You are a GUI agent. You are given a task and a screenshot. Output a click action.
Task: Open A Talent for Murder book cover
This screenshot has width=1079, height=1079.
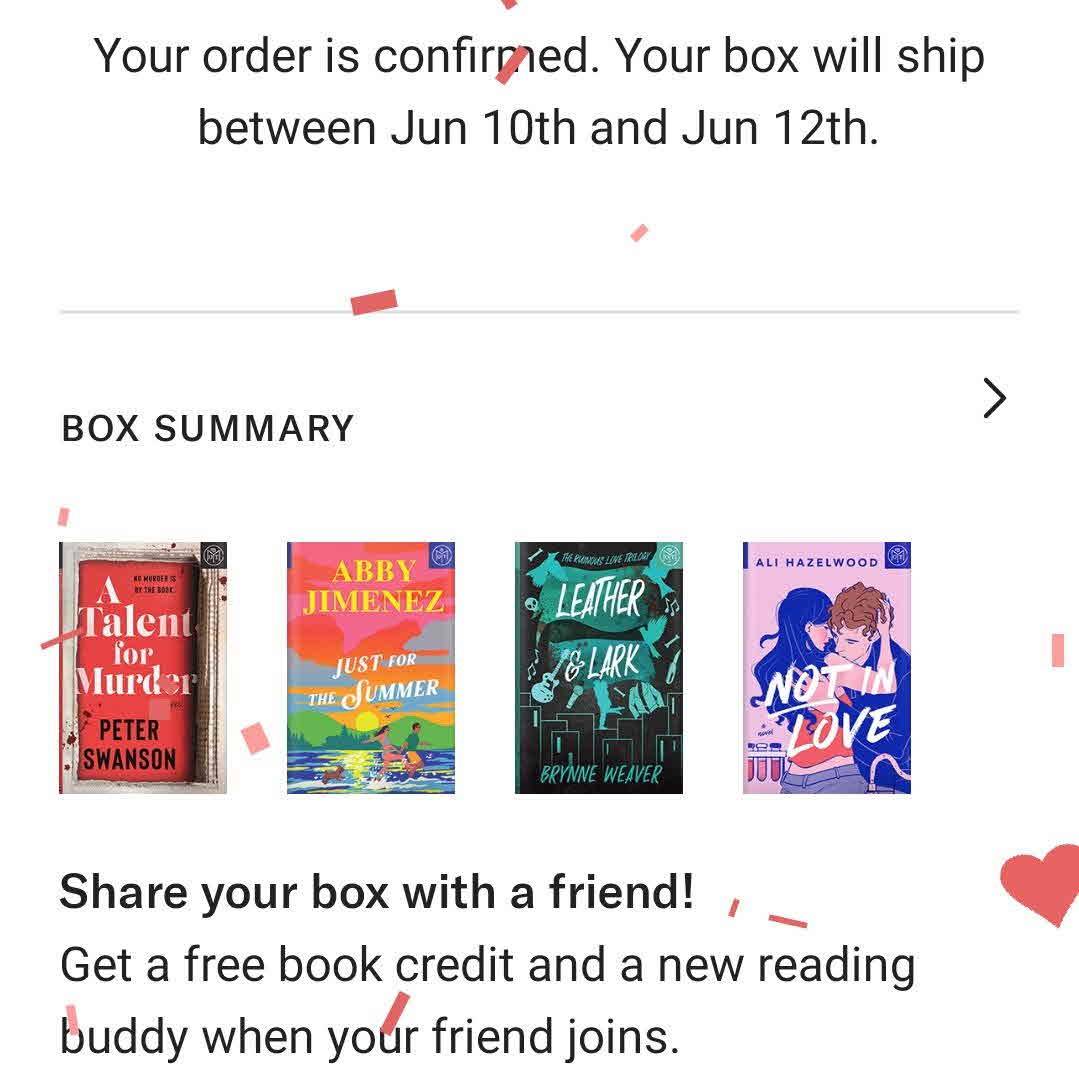[x=143, y=668]
